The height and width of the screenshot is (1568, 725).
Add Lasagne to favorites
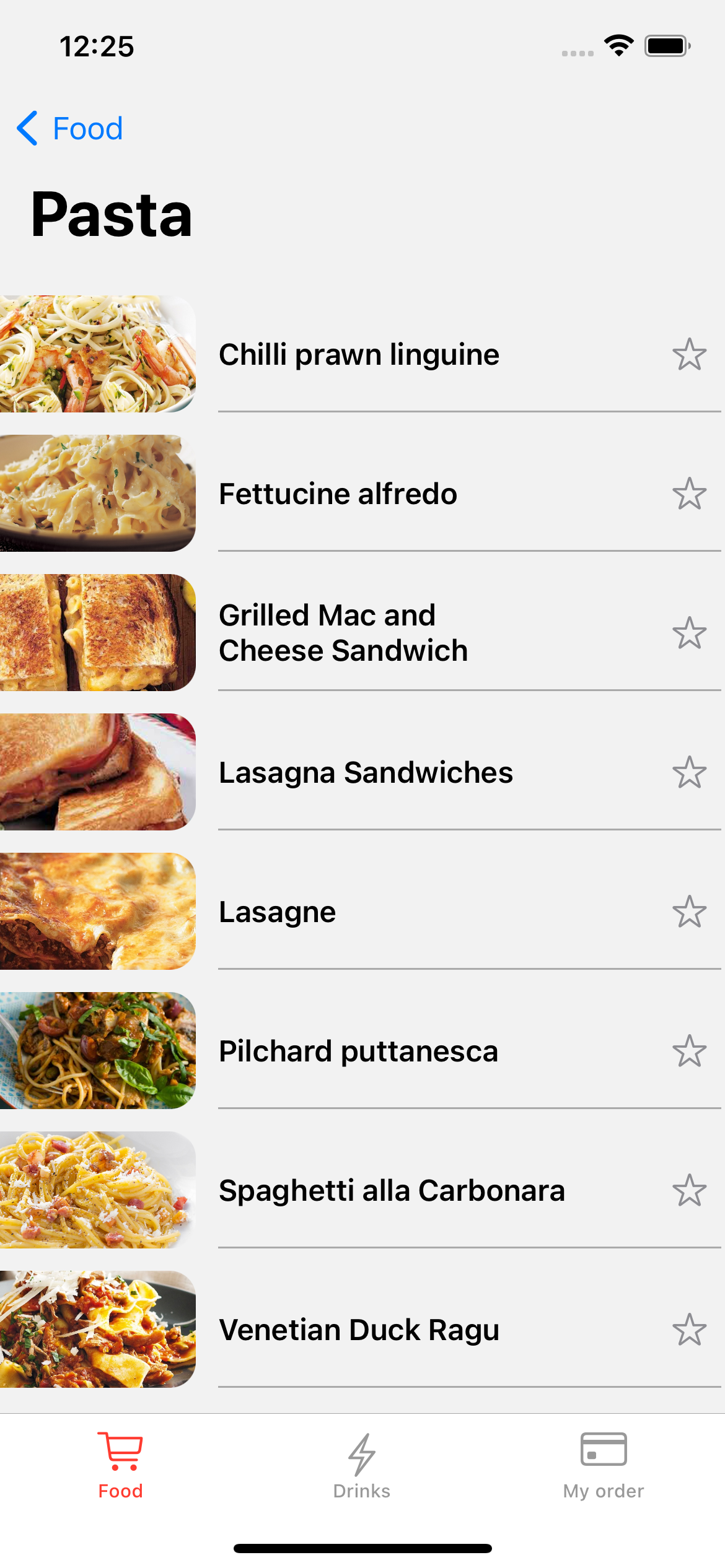click(x=689, y=912)
